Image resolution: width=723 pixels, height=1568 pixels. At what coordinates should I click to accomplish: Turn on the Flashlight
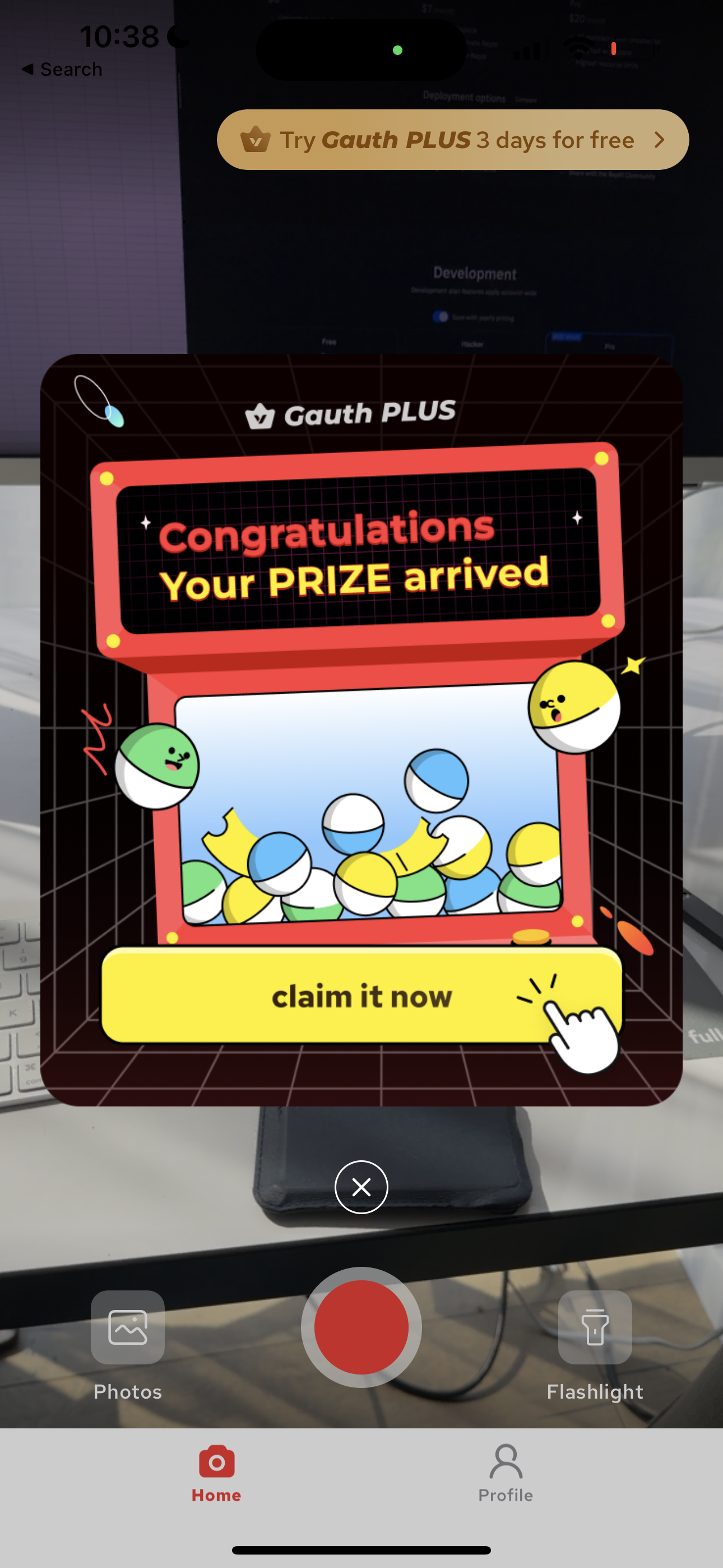coord(595,1328)
